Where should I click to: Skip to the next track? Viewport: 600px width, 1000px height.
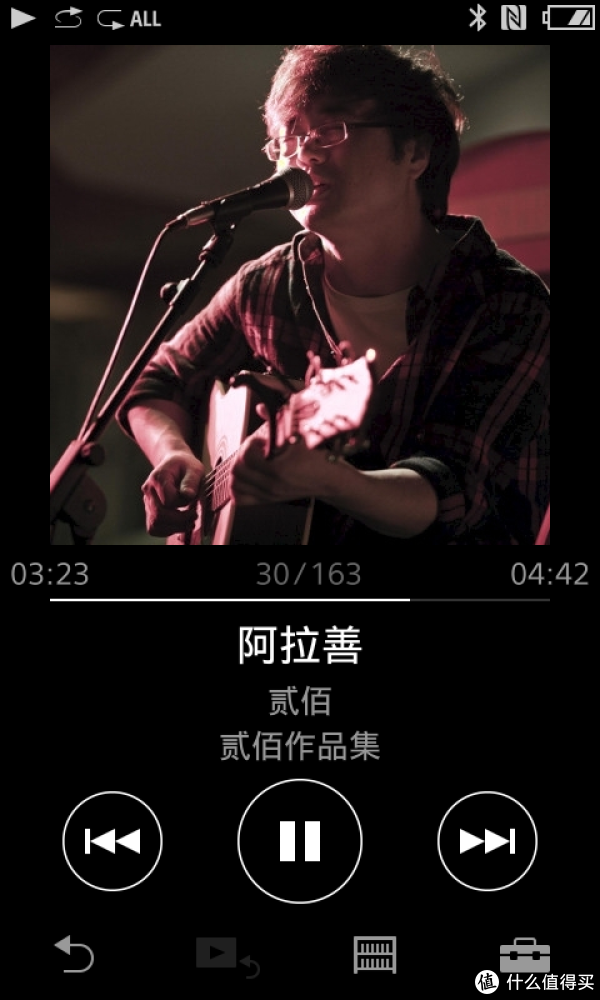(487, 841)
